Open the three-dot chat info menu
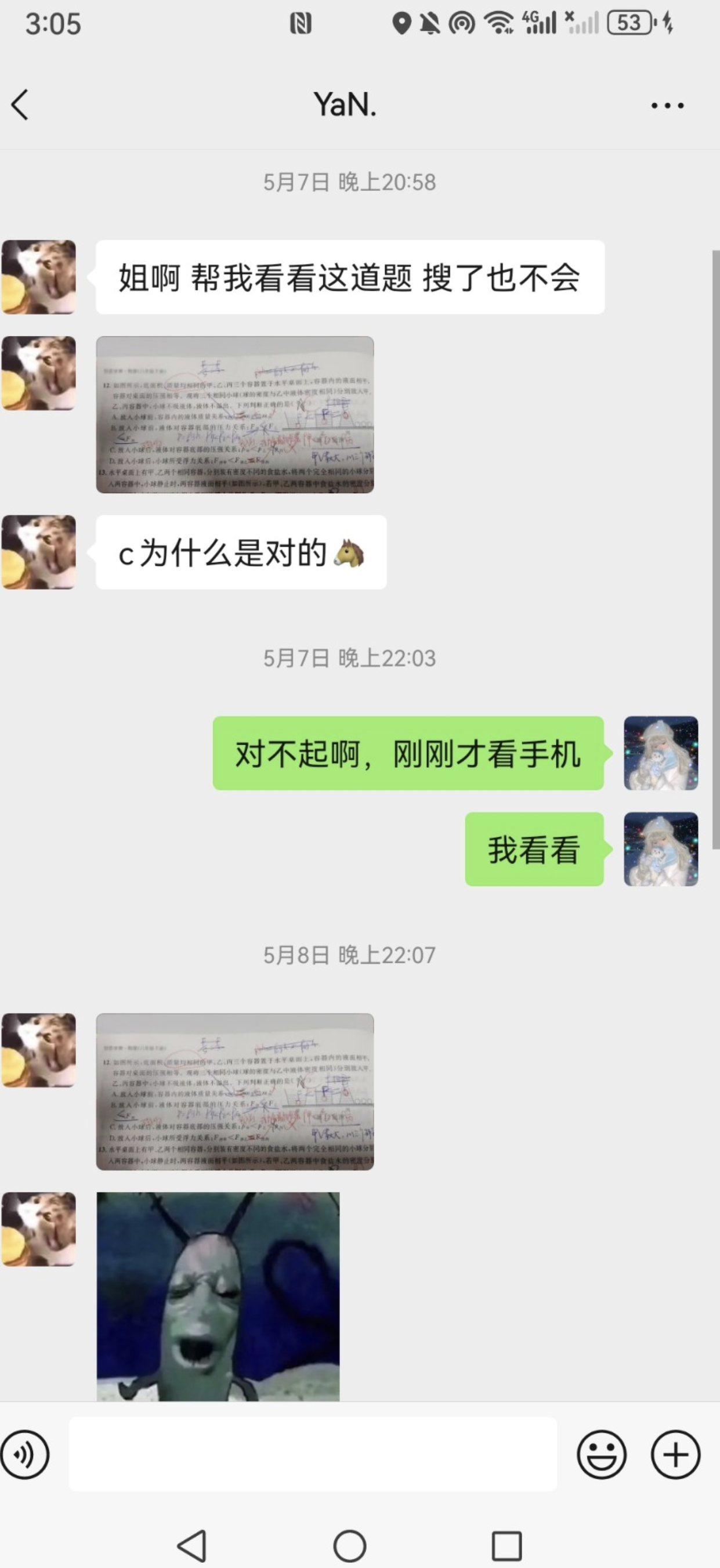This screenshot has width=720, height=1568. (x=667, y=105)
